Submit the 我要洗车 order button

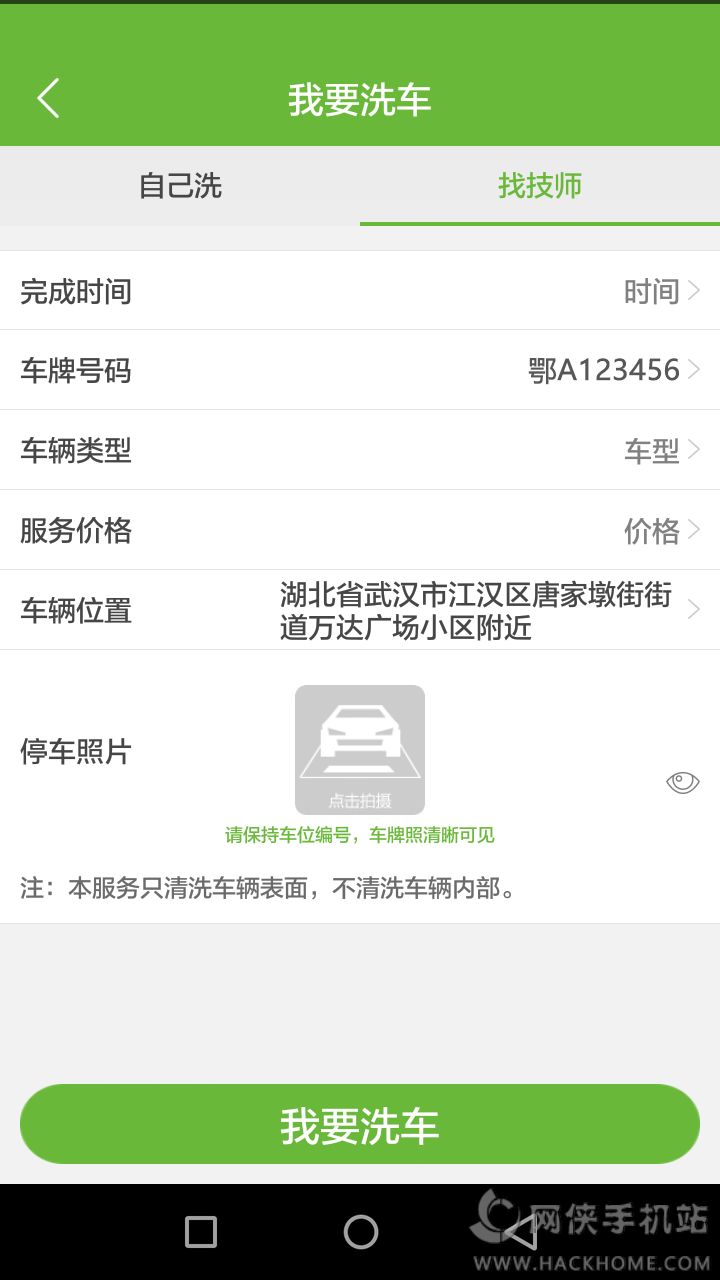[360, 1125]
